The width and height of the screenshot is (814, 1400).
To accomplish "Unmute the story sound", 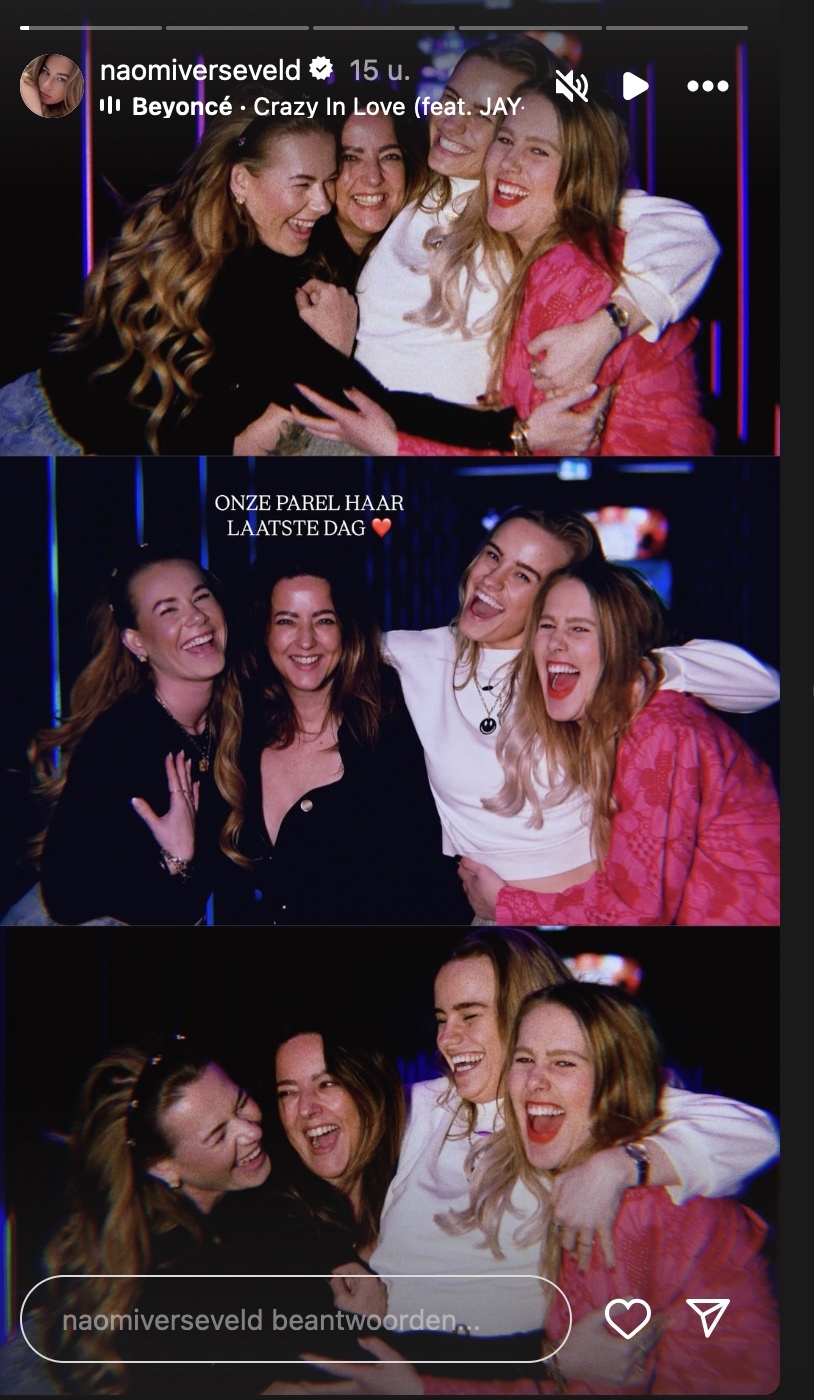I will pos(572,87).
